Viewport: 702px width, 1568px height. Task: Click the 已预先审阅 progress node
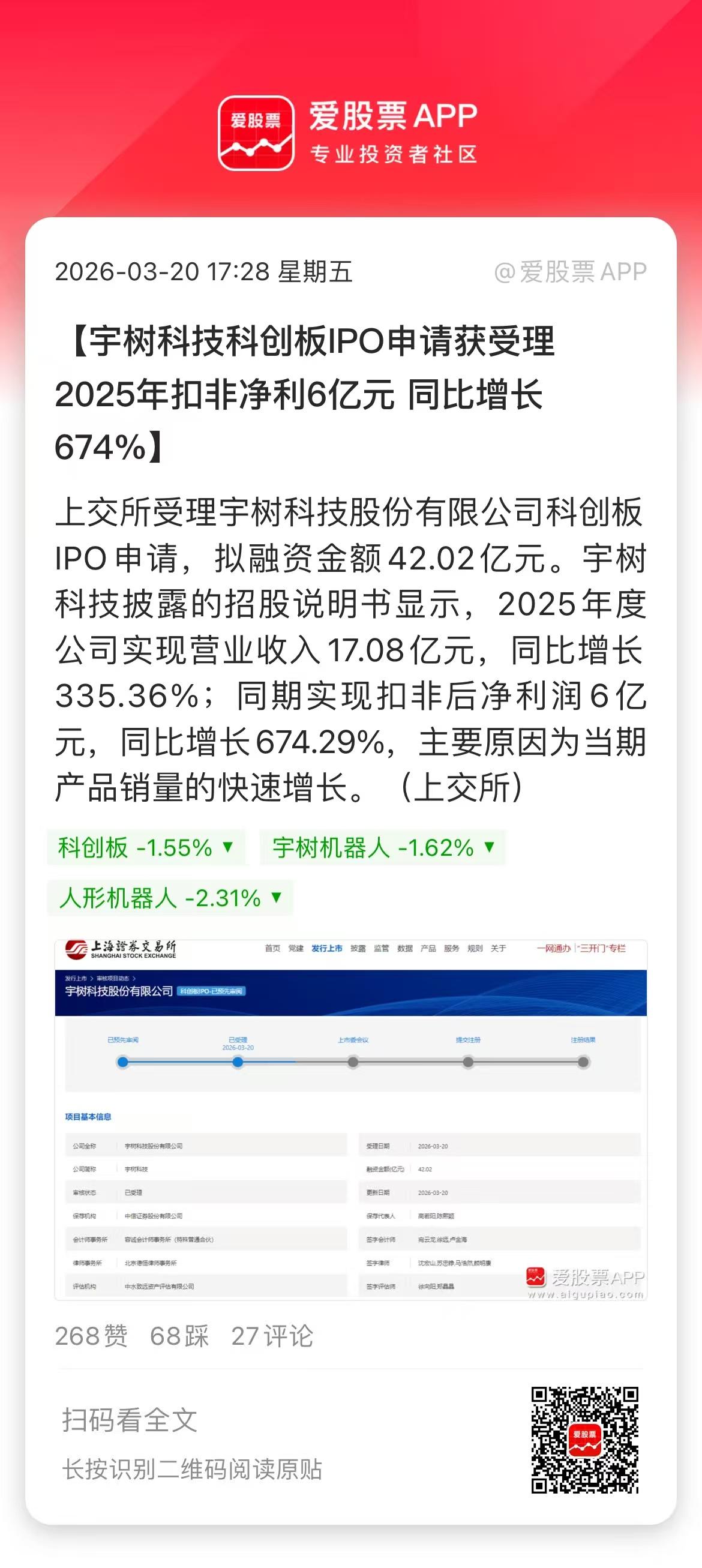122,1063
